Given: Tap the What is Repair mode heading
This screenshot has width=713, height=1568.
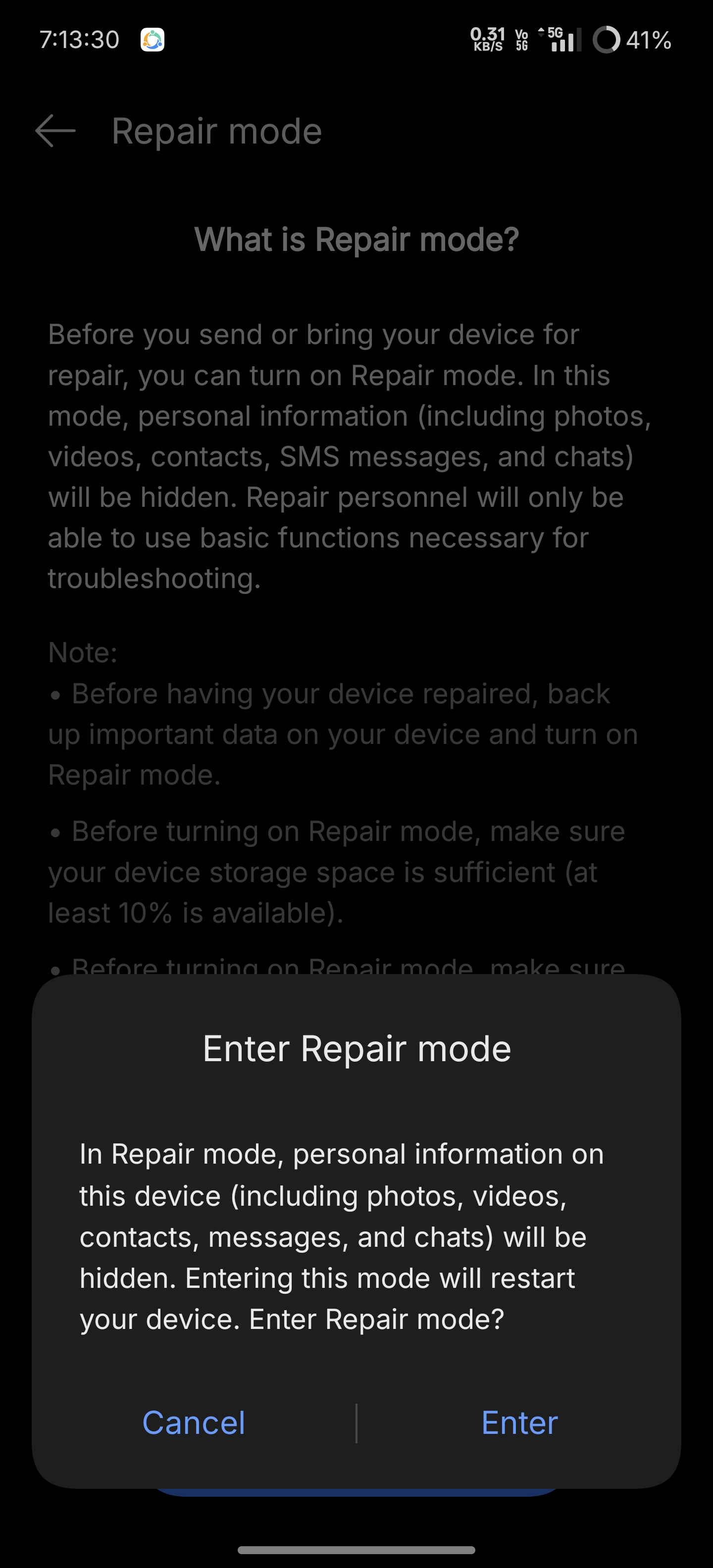Looking at the screenshot, I should [356, 239].
